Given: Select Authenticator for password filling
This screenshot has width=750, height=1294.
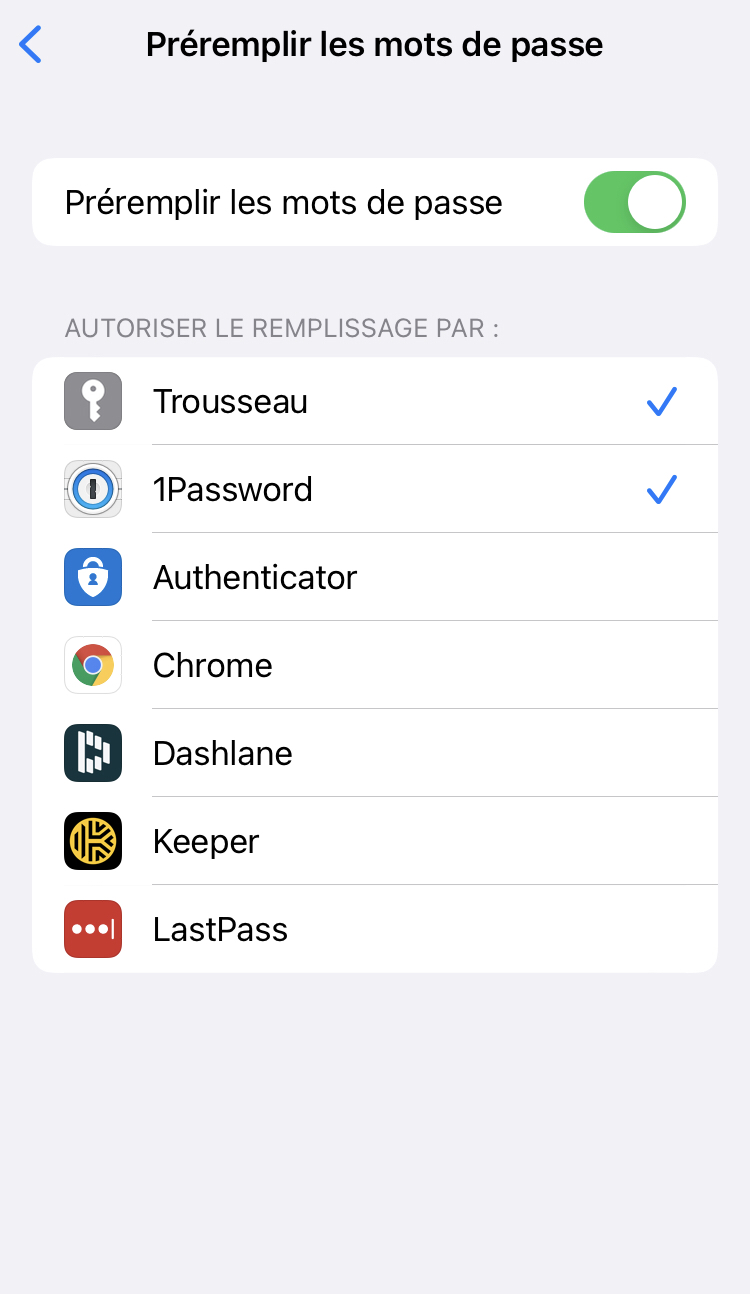Looking at the screenshot, I should tap(375, 578).
